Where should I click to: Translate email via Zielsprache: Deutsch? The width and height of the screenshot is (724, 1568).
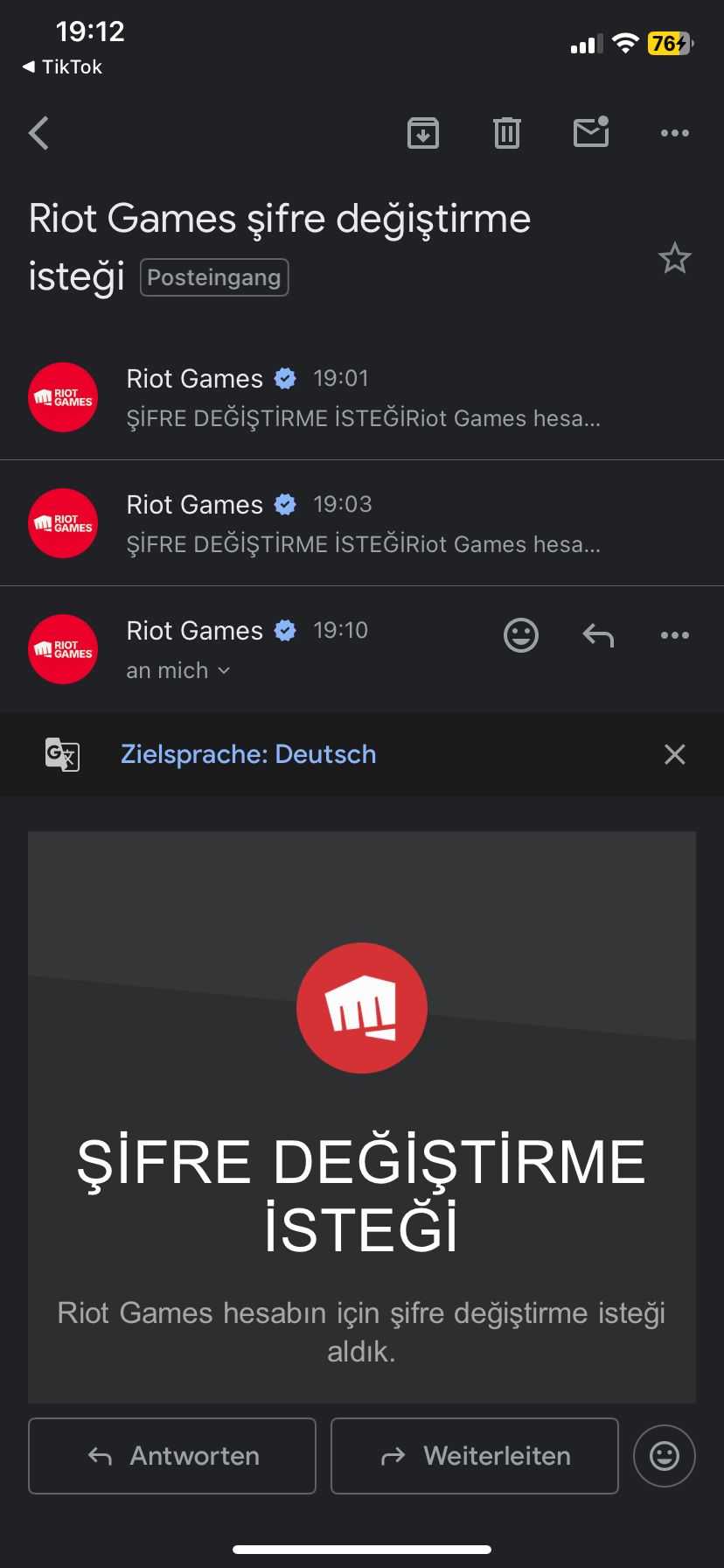(248, 754)
